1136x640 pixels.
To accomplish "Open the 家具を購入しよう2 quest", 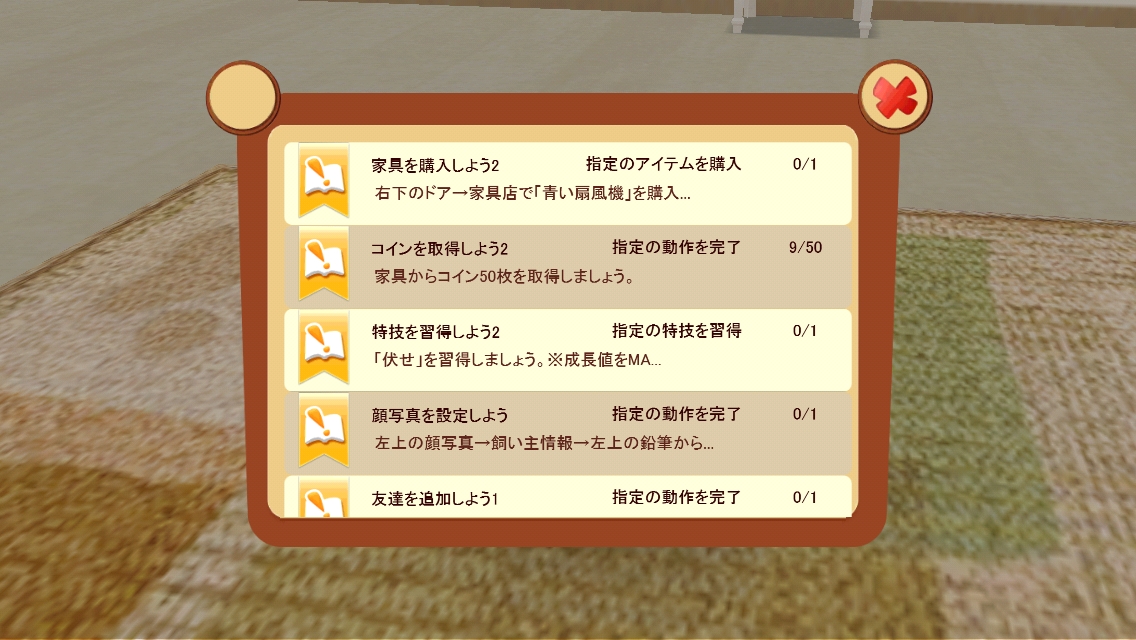I will click(567, 183).
